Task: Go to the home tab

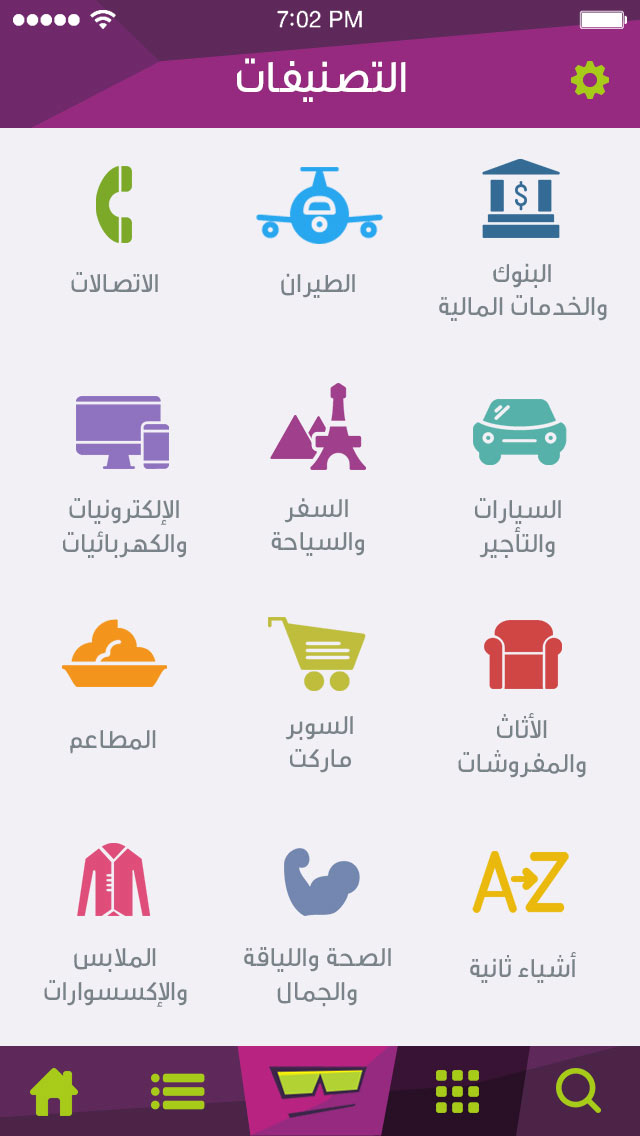Action: pyautogui.click(x=54, y=1092)
